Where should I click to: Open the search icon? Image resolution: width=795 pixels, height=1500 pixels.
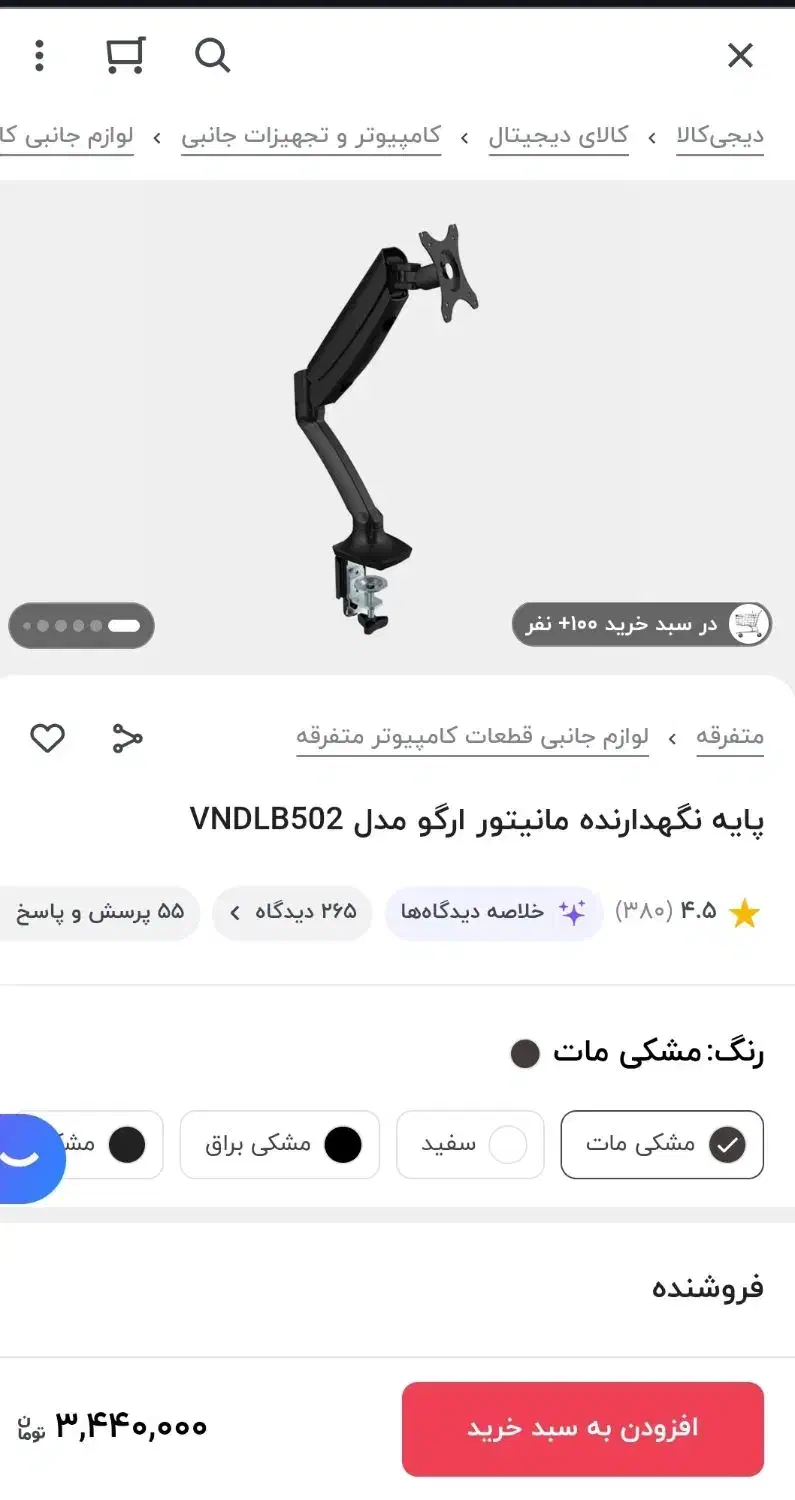(212, 56)
